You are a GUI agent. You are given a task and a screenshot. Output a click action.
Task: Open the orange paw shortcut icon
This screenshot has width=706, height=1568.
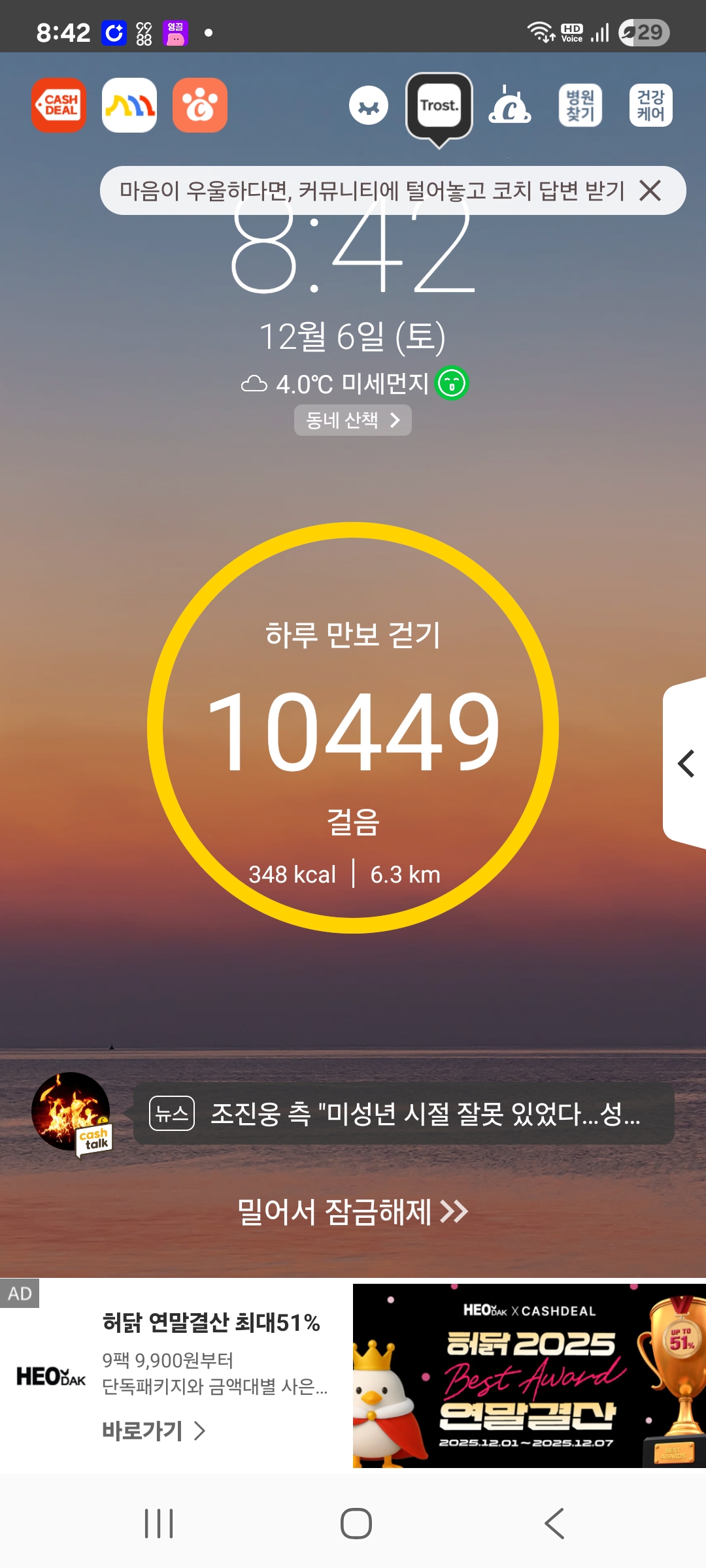tap(200, 105)
